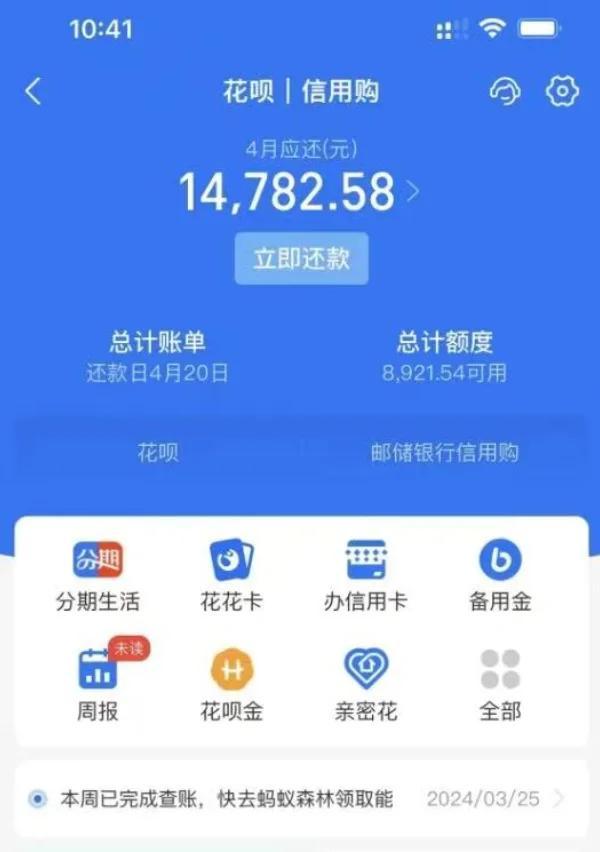
Task: Open 花花卡
Action: (x=231, y=576)
